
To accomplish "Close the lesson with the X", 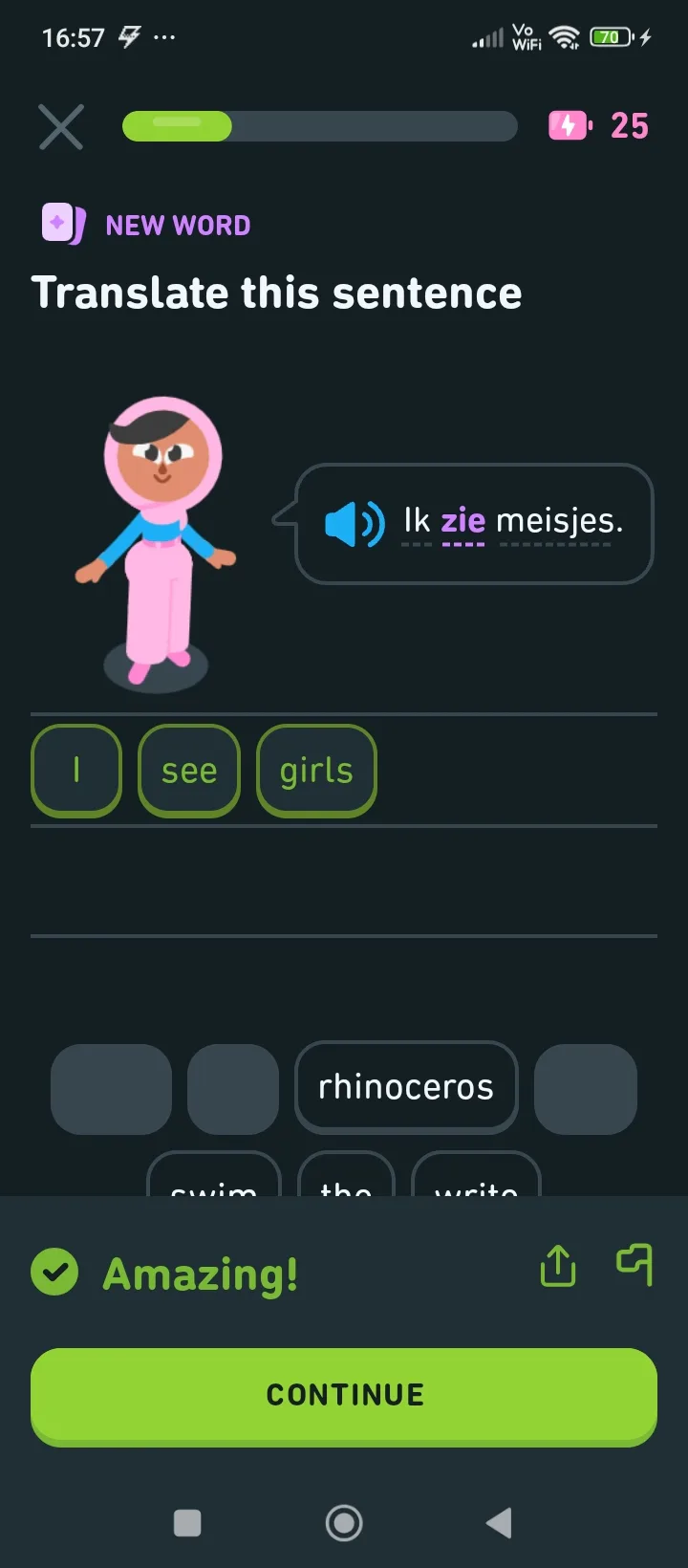I will point(61,127).
